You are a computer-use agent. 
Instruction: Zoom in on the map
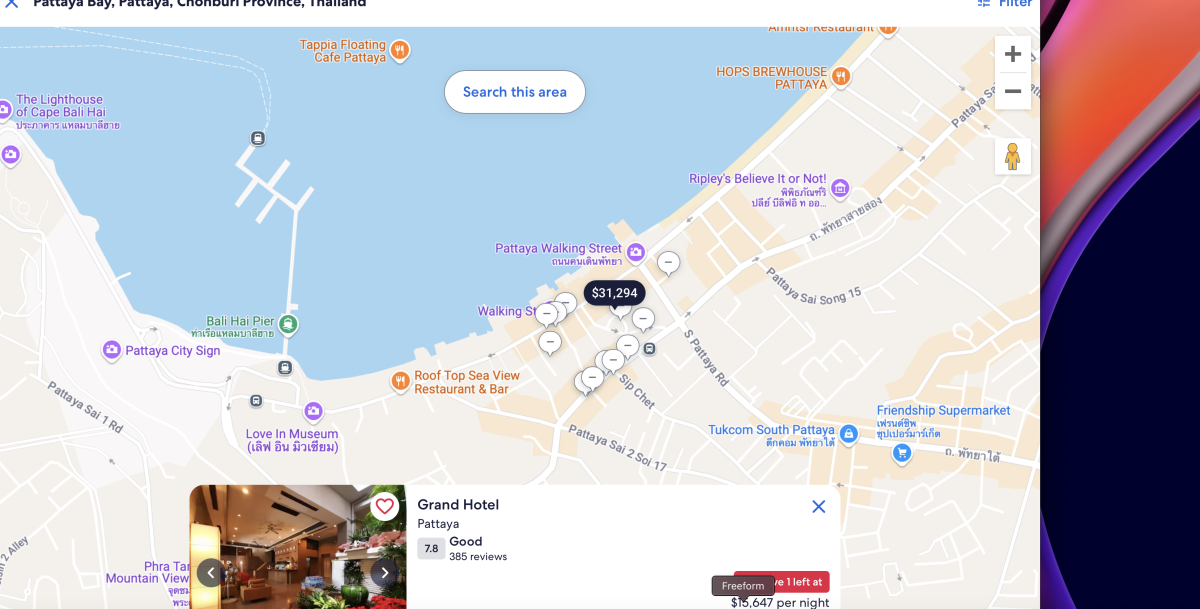(1012, 54)
